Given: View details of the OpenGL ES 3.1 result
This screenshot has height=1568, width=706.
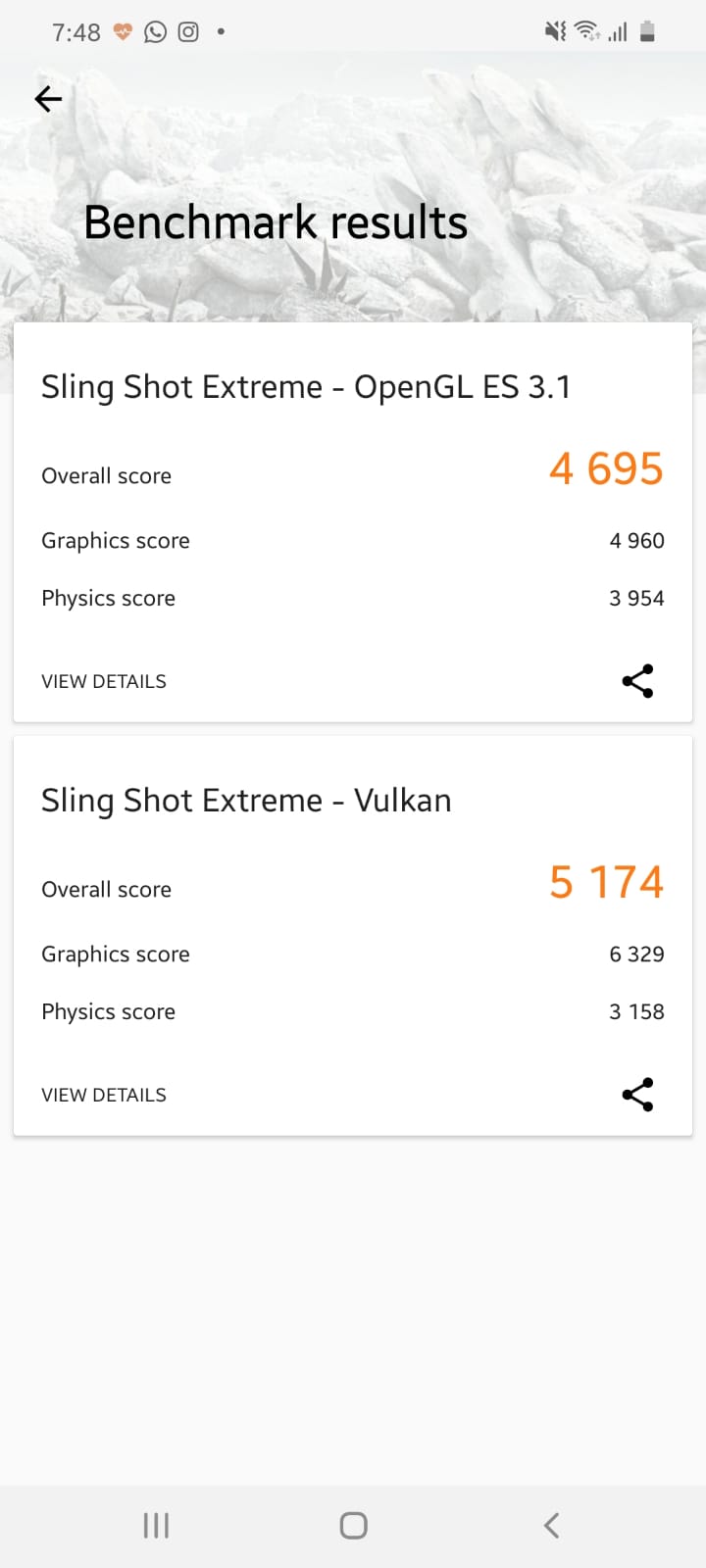Looking at the screenshot, I should pos(104,681).
